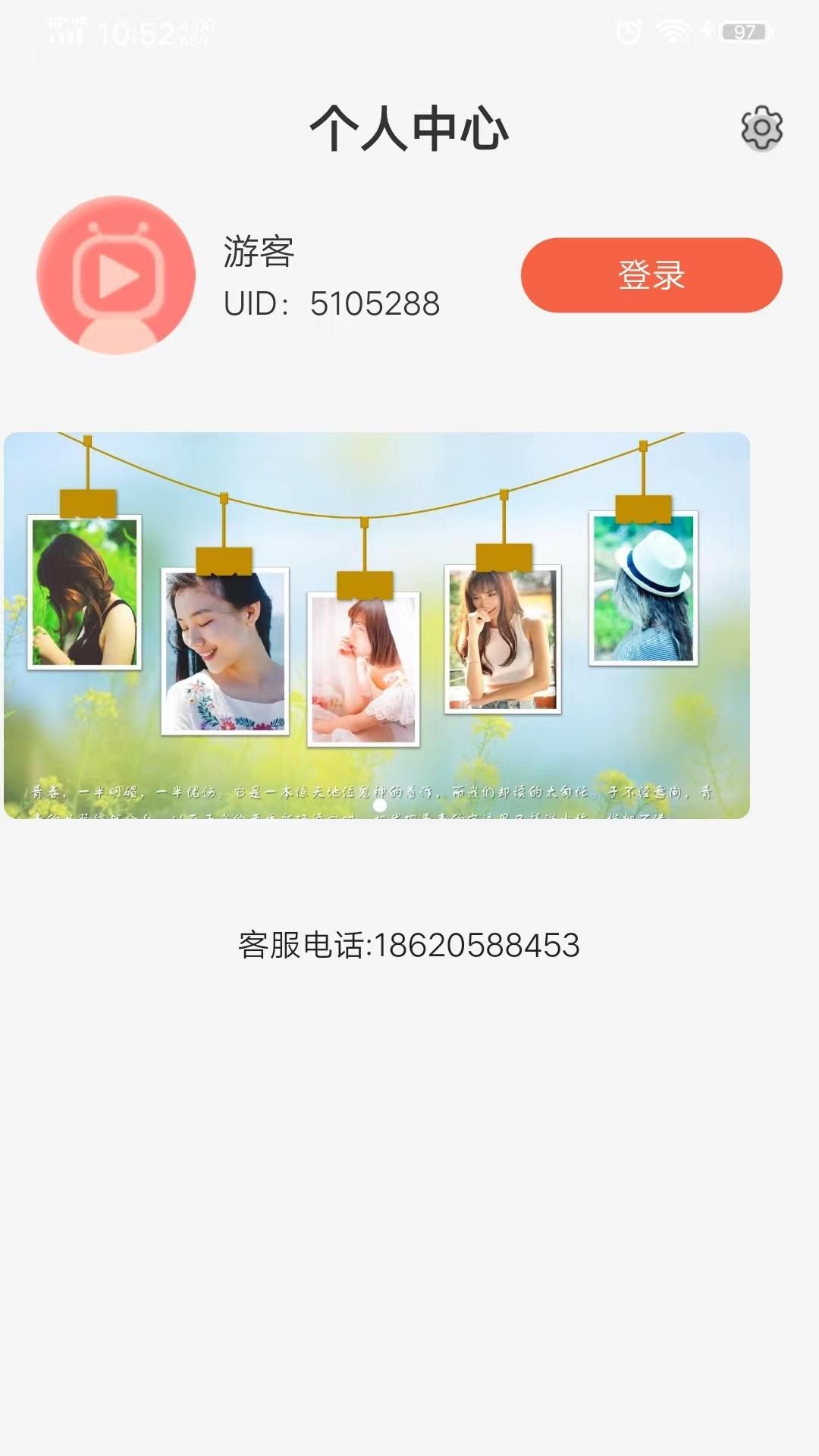
Task: Click the guest avatar play icon
Action: pos(115,275)
